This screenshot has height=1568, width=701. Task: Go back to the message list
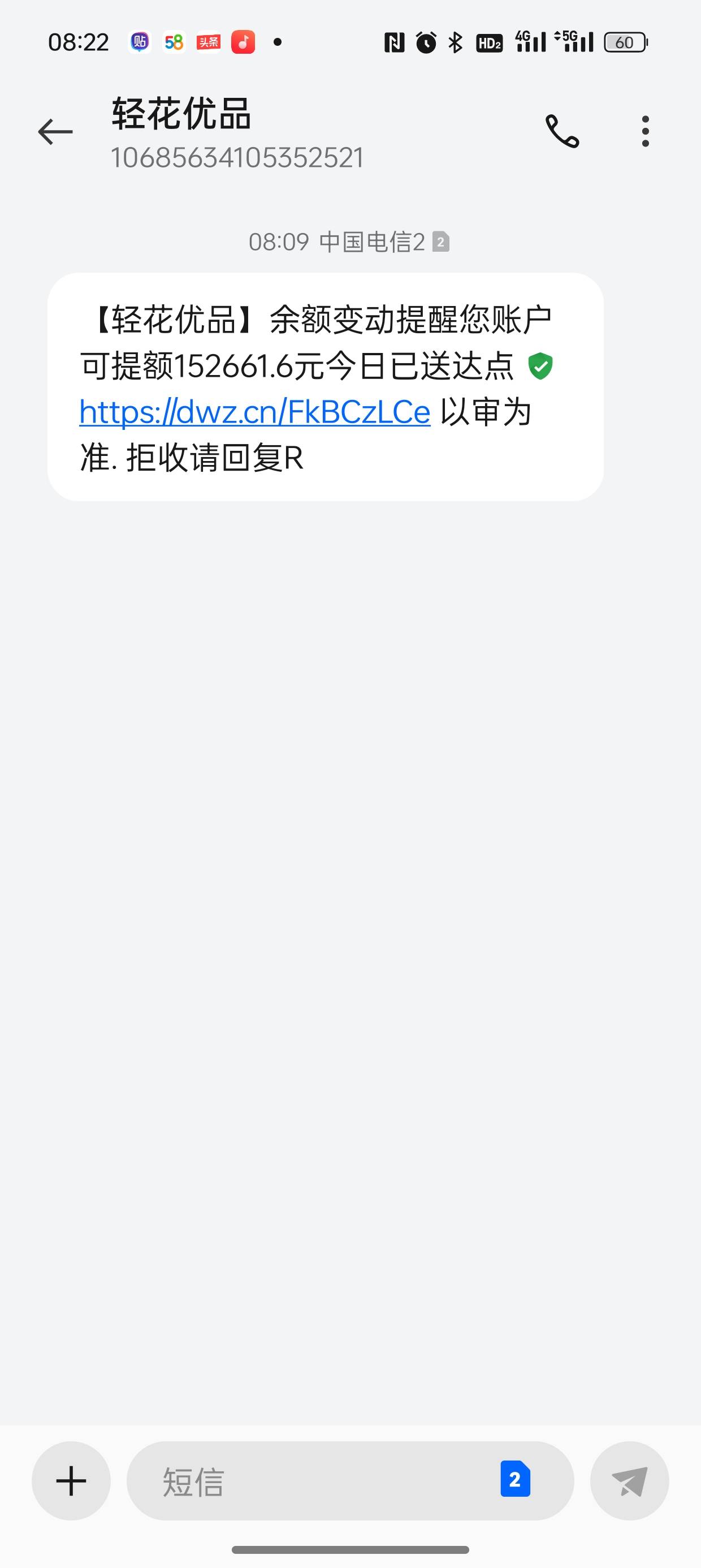pos(55,131)
